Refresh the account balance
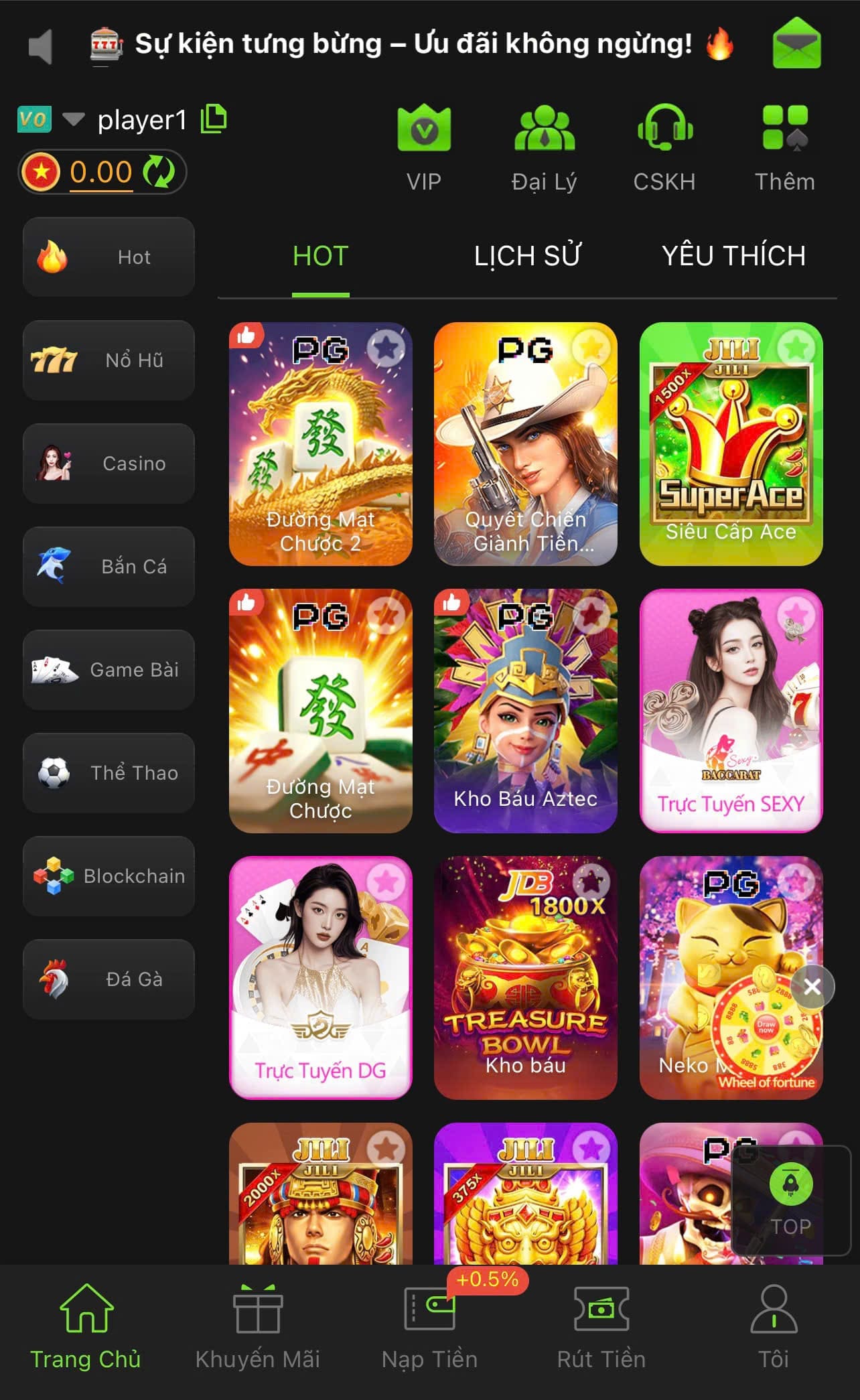This screenshot has width=860, height=1400. click(159, 171)
